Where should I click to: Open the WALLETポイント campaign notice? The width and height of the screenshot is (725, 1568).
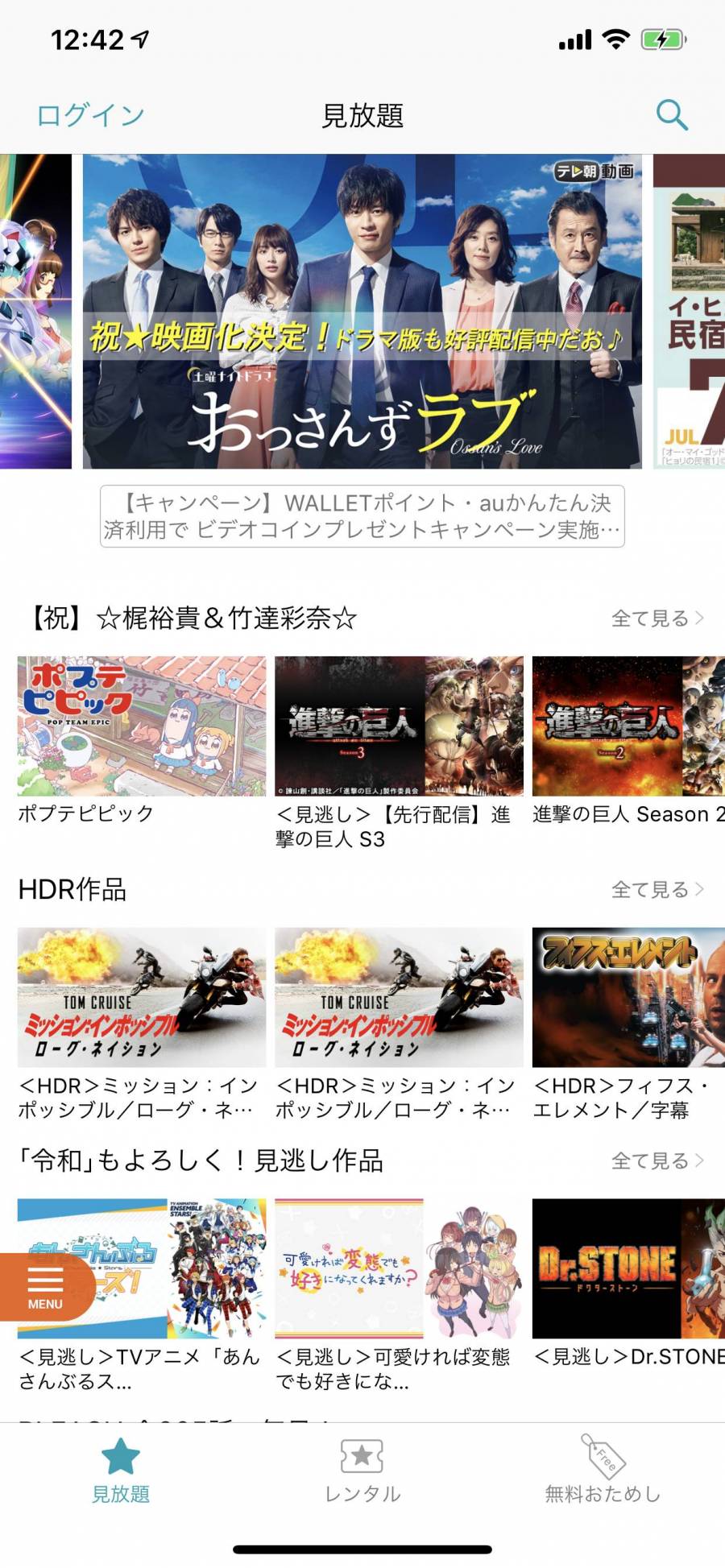pos(362,516)
